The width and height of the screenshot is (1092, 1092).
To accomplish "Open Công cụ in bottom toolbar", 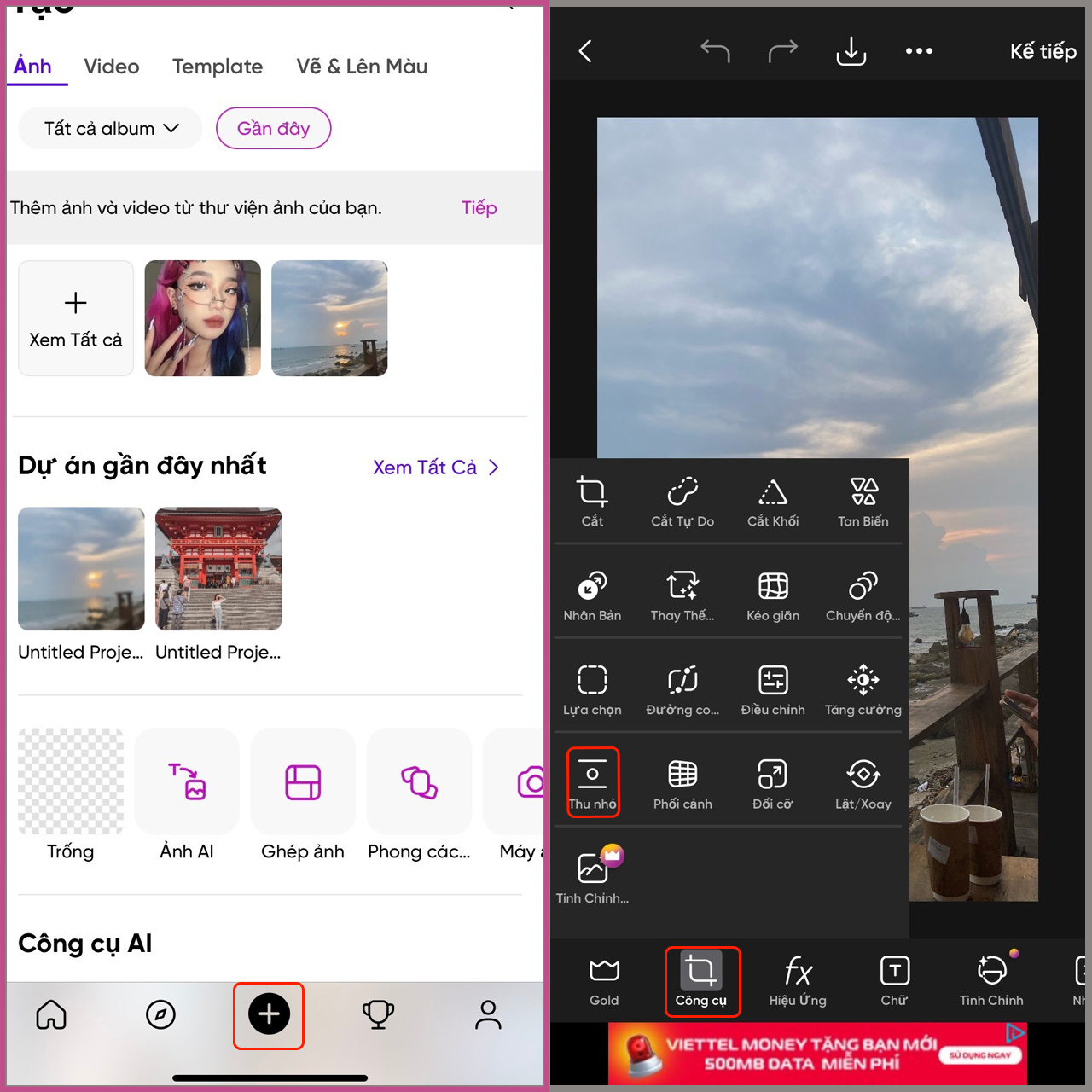I will (701, 981).
